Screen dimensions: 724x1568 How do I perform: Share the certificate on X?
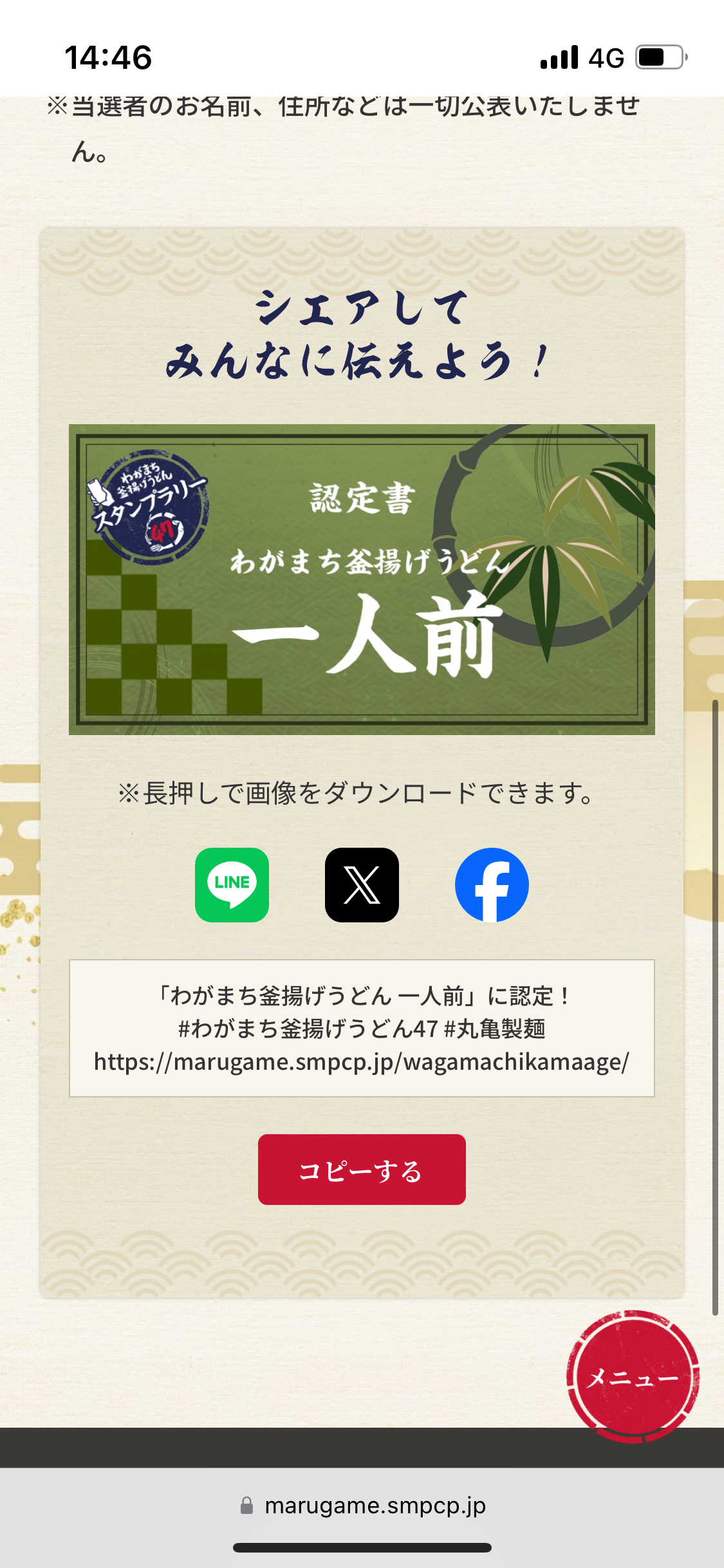tap(362, 885)
